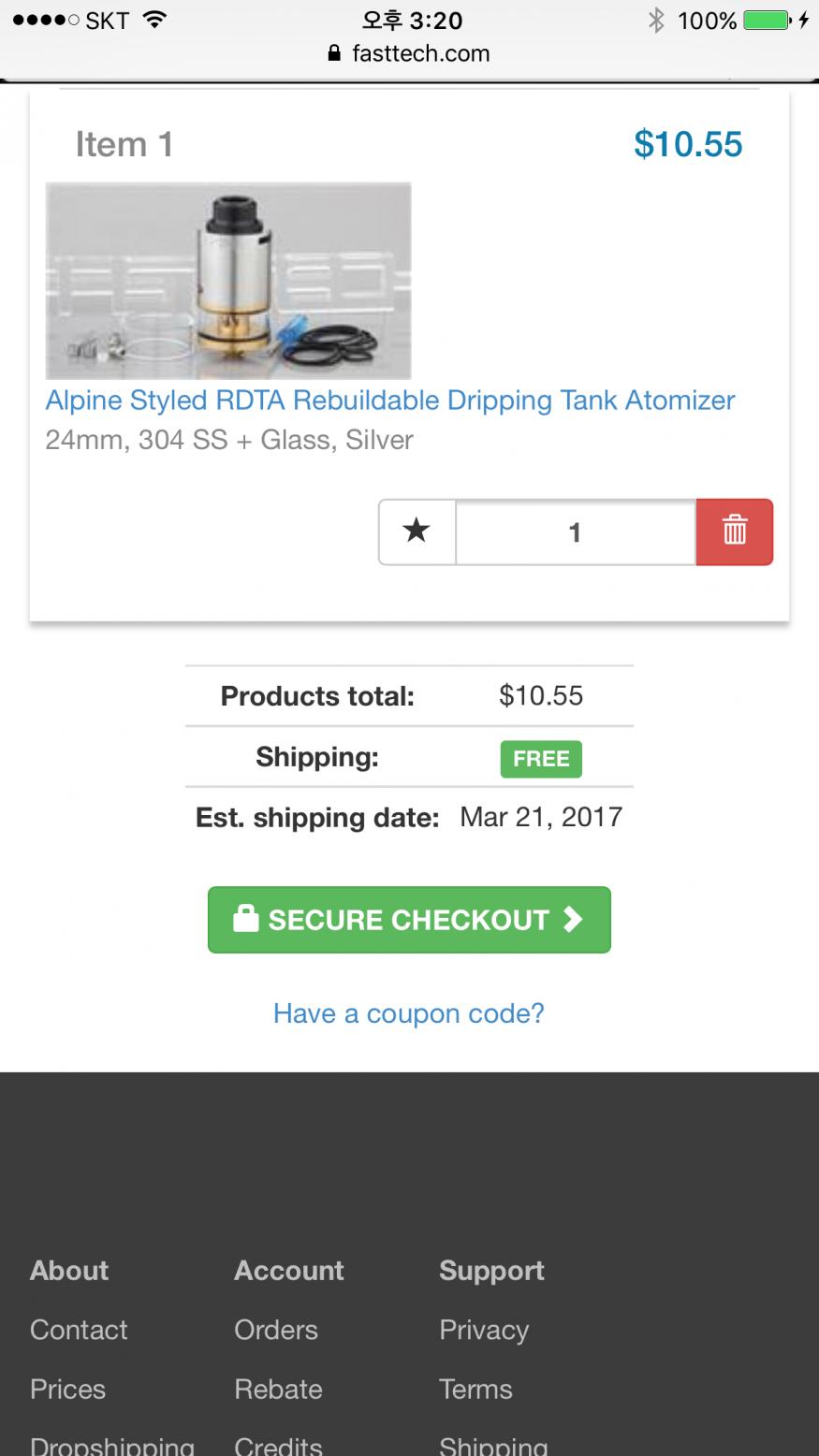Open the Dropshipping footer link
Viewport: 819px width, 1456px height.
[x=112, y=1445]
